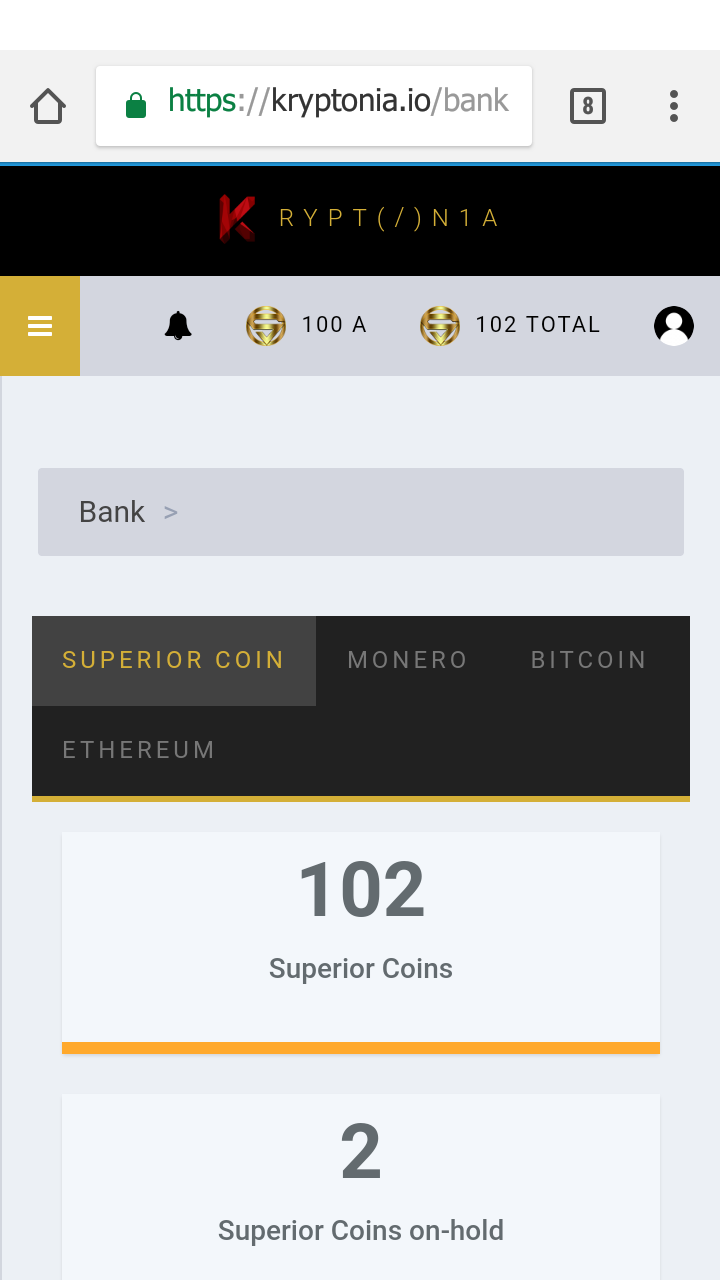Open the browser overflow menu
This screenshot has width=720, height=1280.
click(674, 105)
